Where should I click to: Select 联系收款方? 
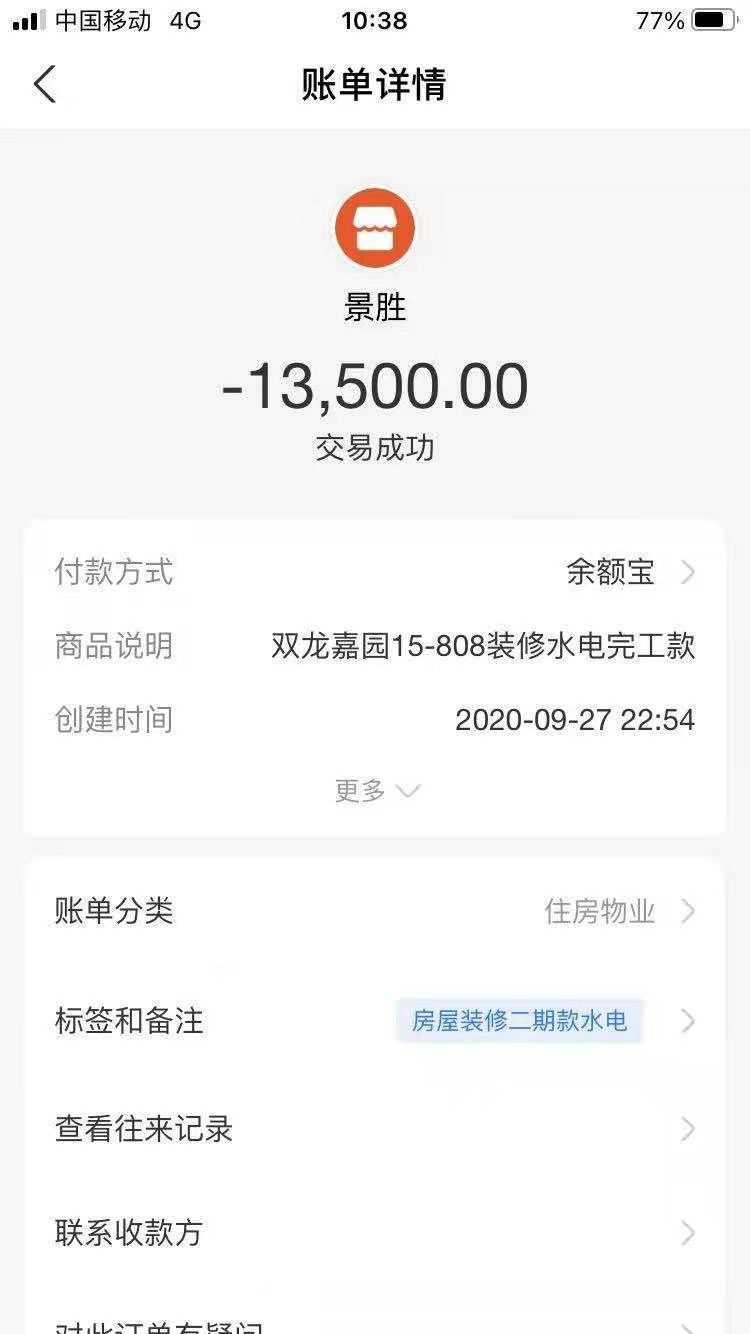375,1232
